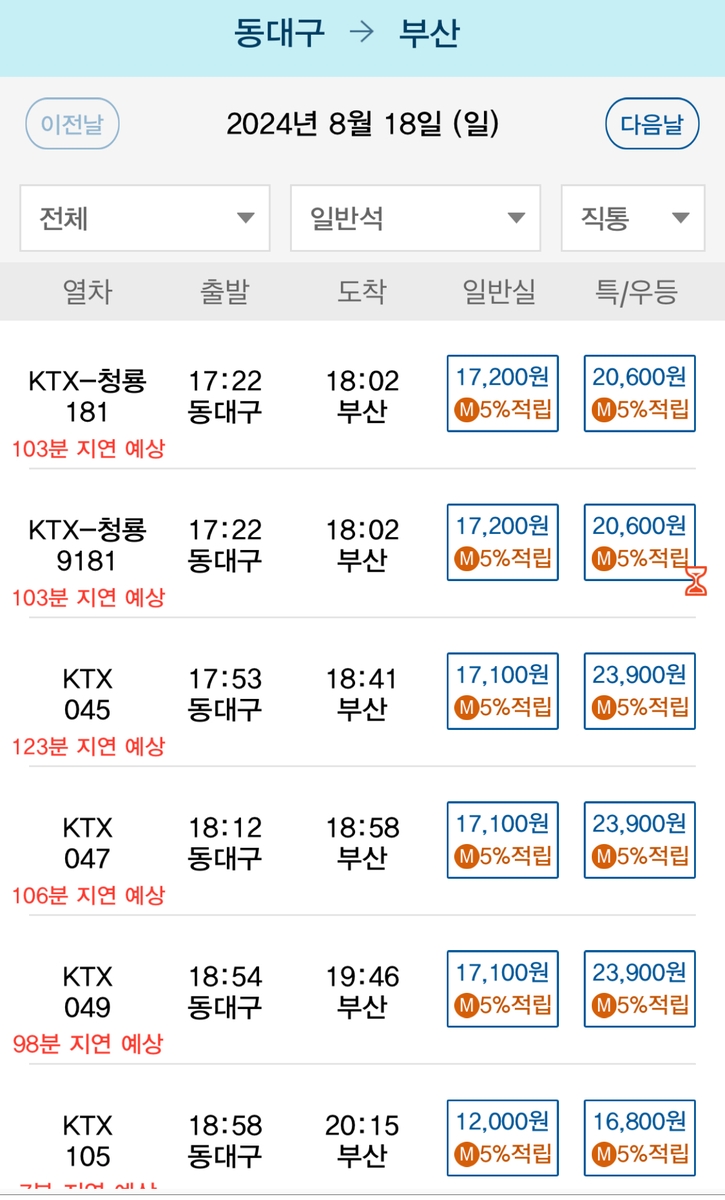Select the 23,900원 특실 fare for KTX 047
This screenshot has height=1200, width=725.
639,822
